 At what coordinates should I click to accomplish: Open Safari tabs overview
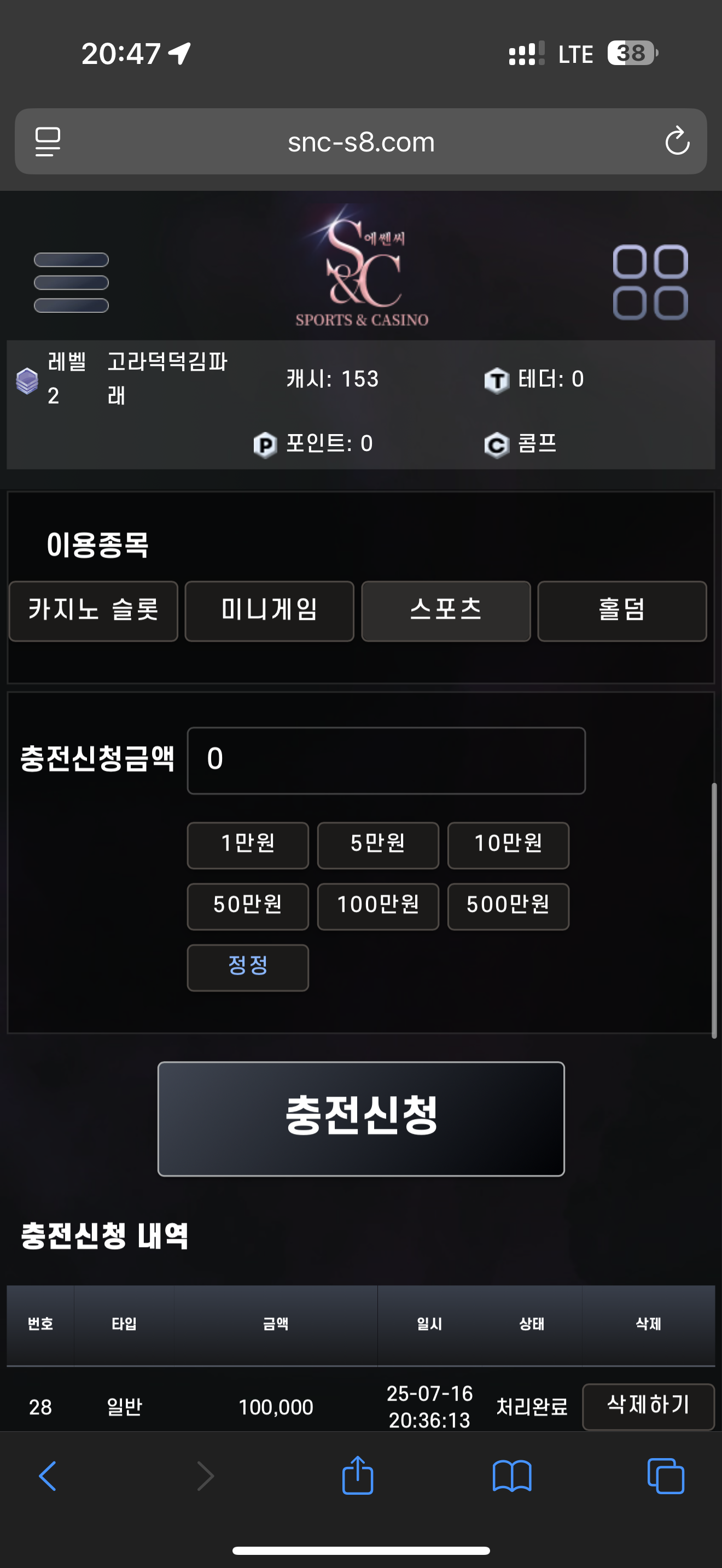pyautogui.click(x=665, y=1476)
